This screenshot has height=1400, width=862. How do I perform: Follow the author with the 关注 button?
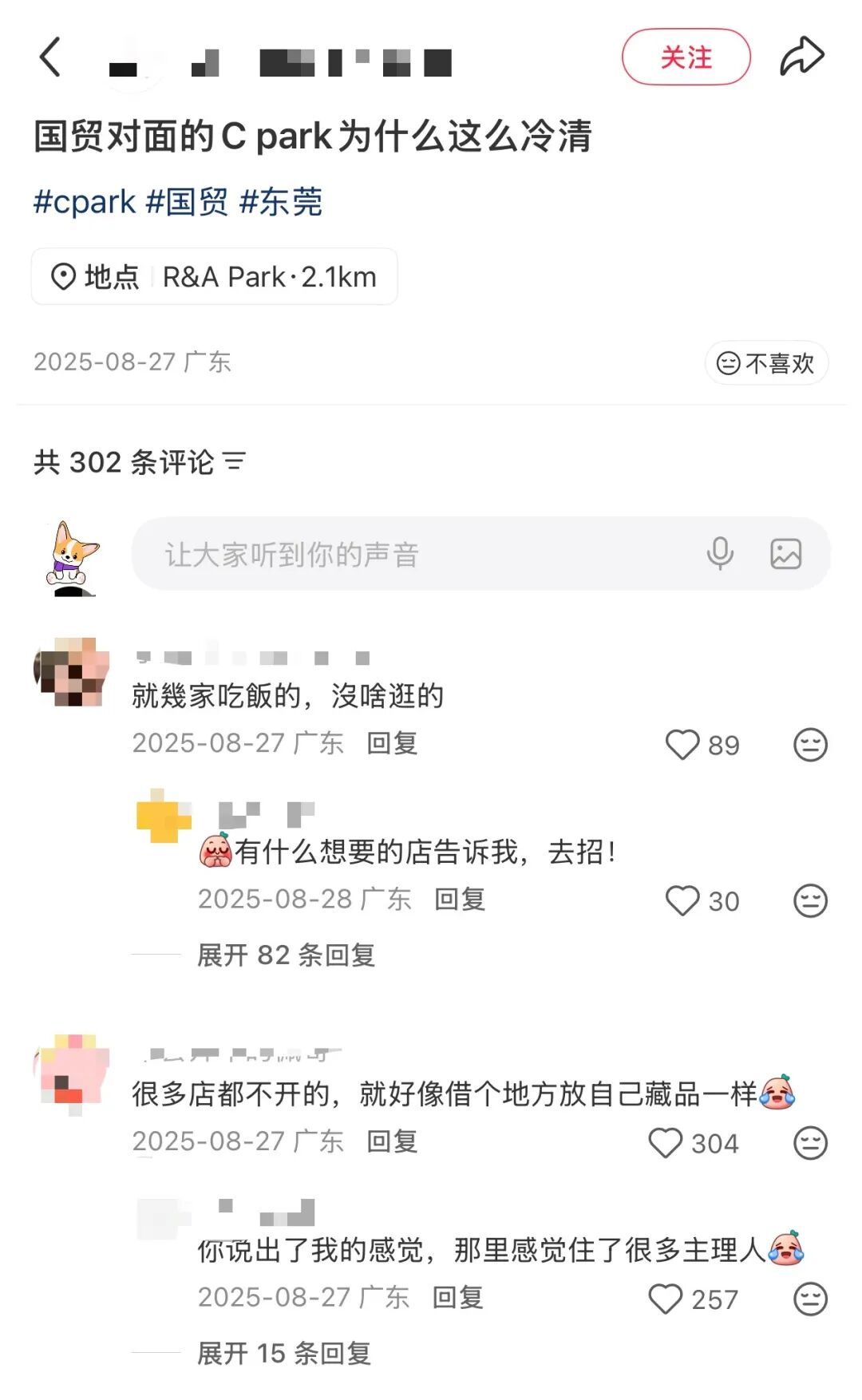pyautogui.click(x=686, y=57)
